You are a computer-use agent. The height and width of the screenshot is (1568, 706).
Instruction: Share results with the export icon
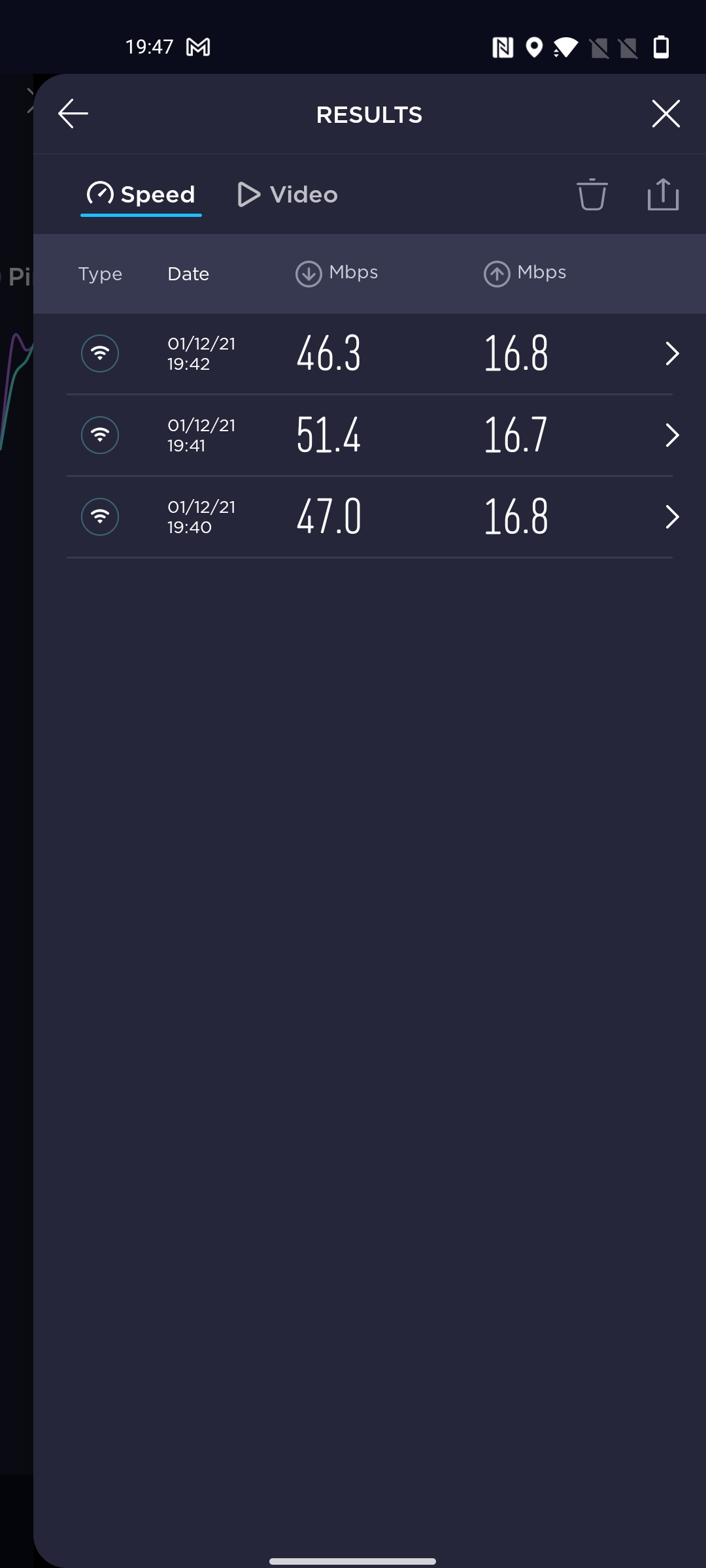663,194
